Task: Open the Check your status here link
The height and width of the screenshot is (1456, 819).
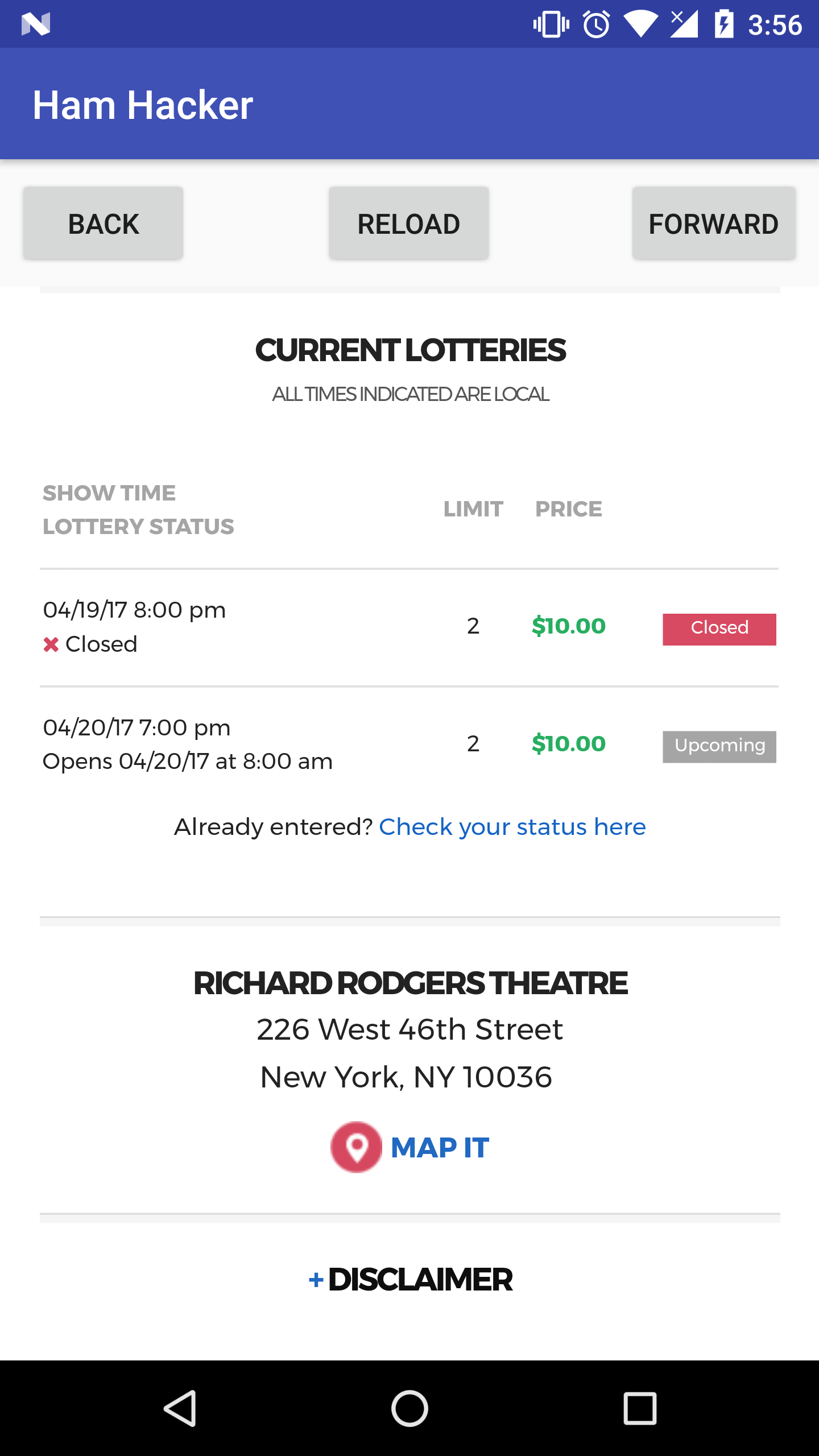Action: (512, 826)
